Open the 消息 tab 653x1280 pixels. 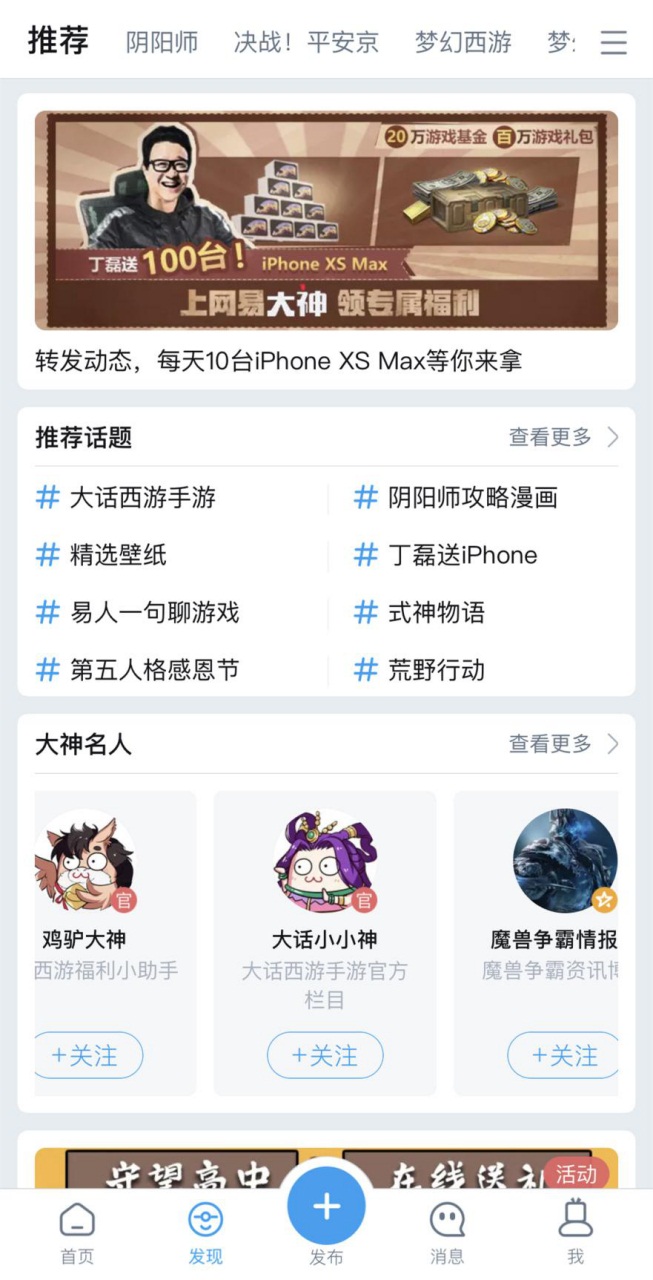pyautogui.click(x=447, y=1233)
